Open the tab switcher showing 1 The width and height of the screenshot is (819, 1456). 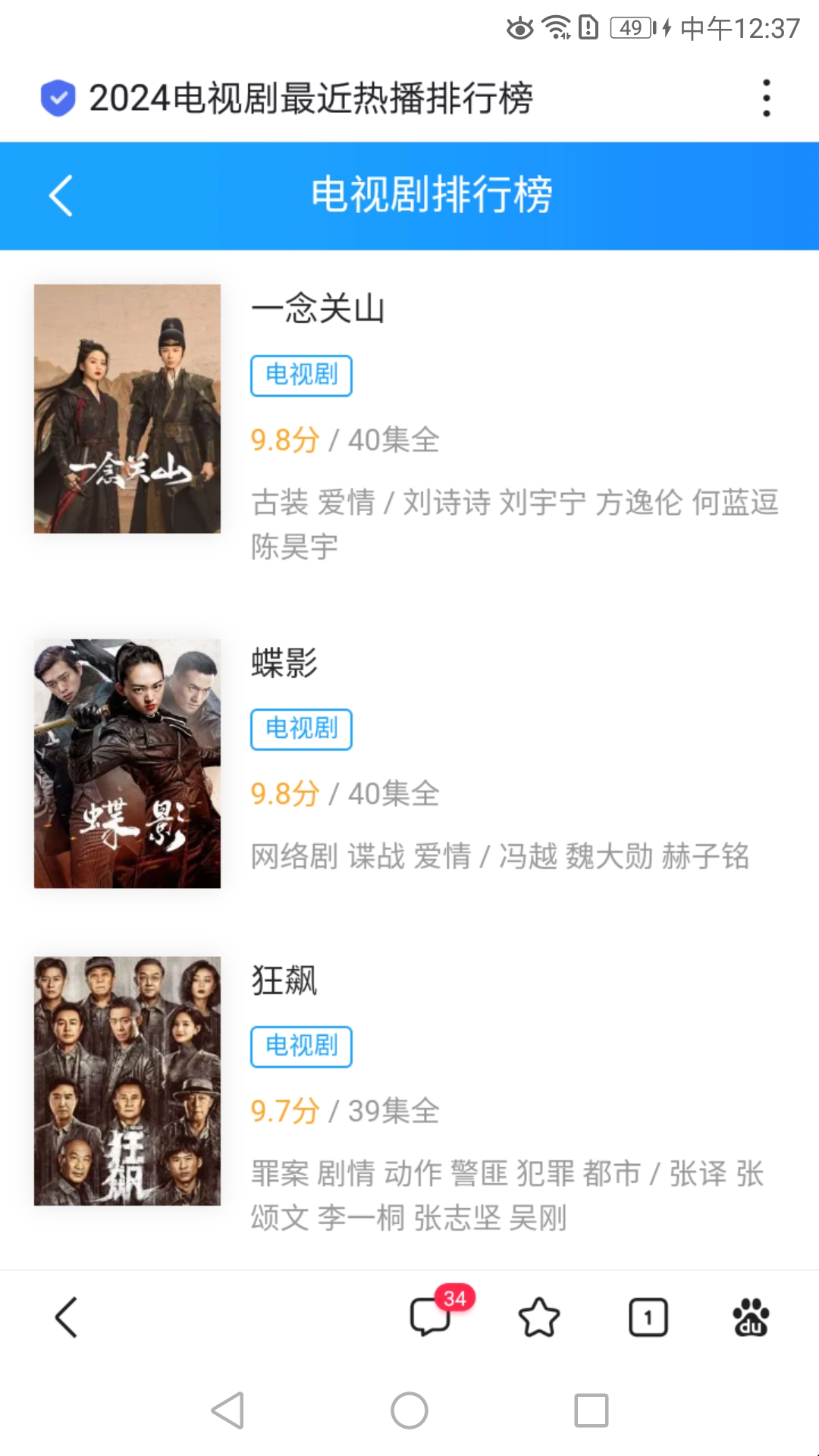pos(648,1317)
